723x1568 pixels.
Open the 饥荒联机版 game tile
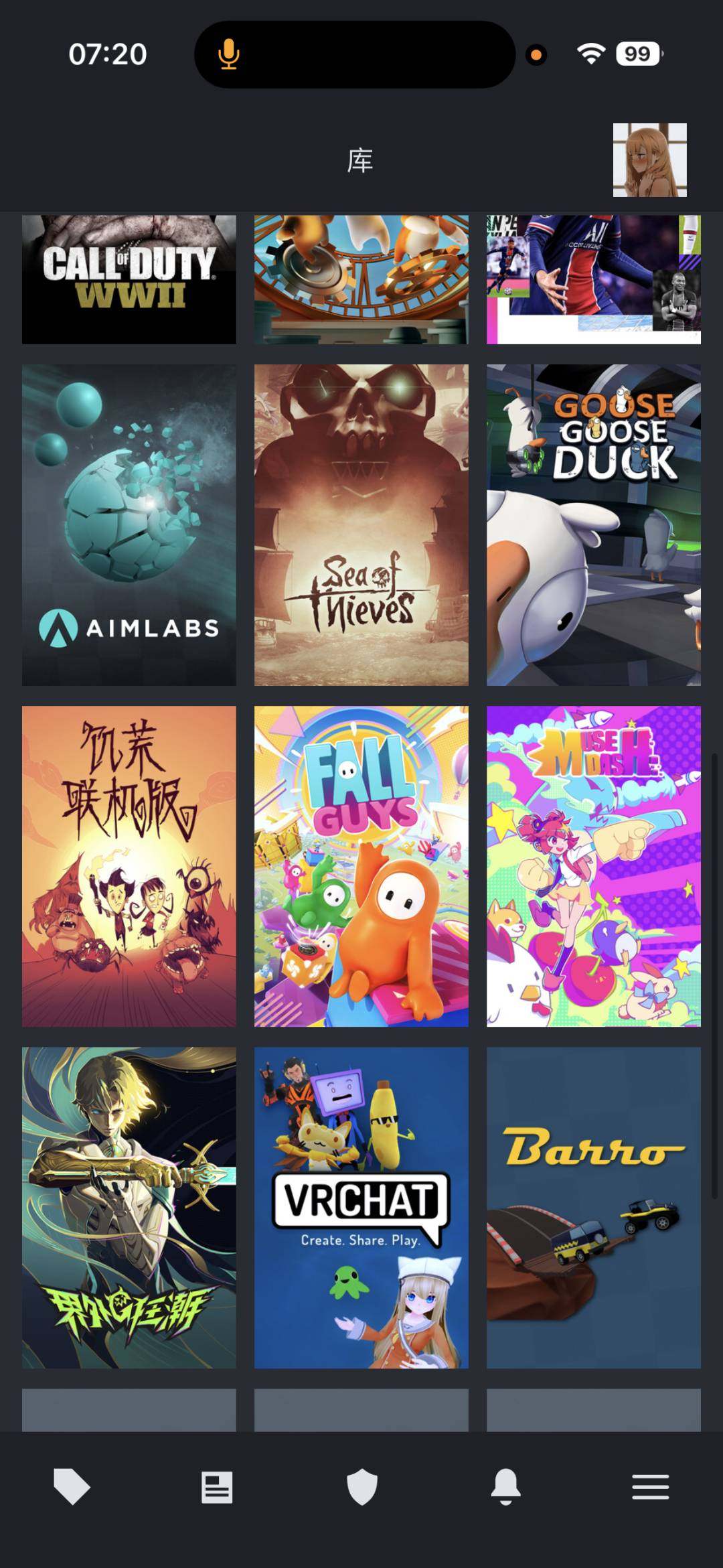pyautogui.click(x=129, y=866)
